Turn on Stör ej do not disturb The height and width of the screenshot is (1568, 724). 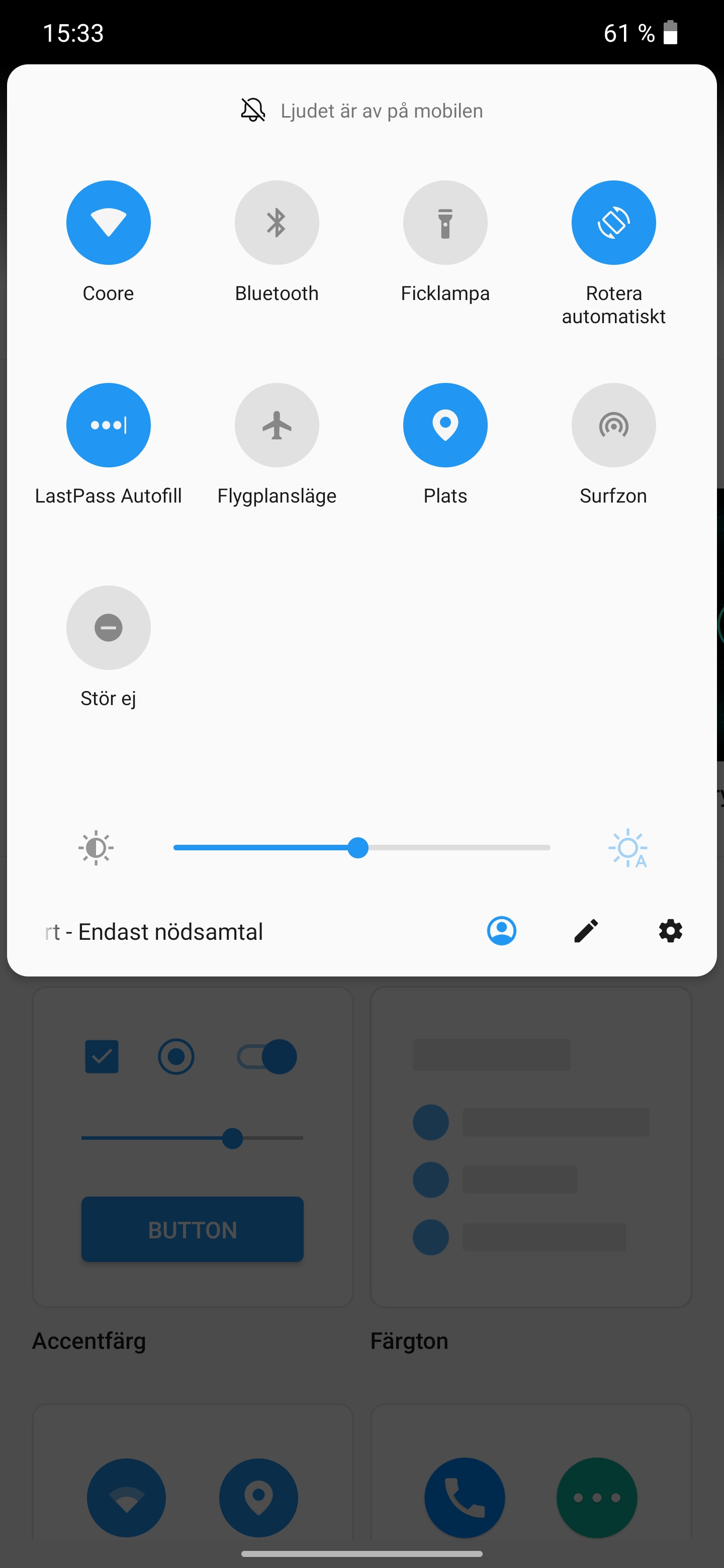point(109,628)
